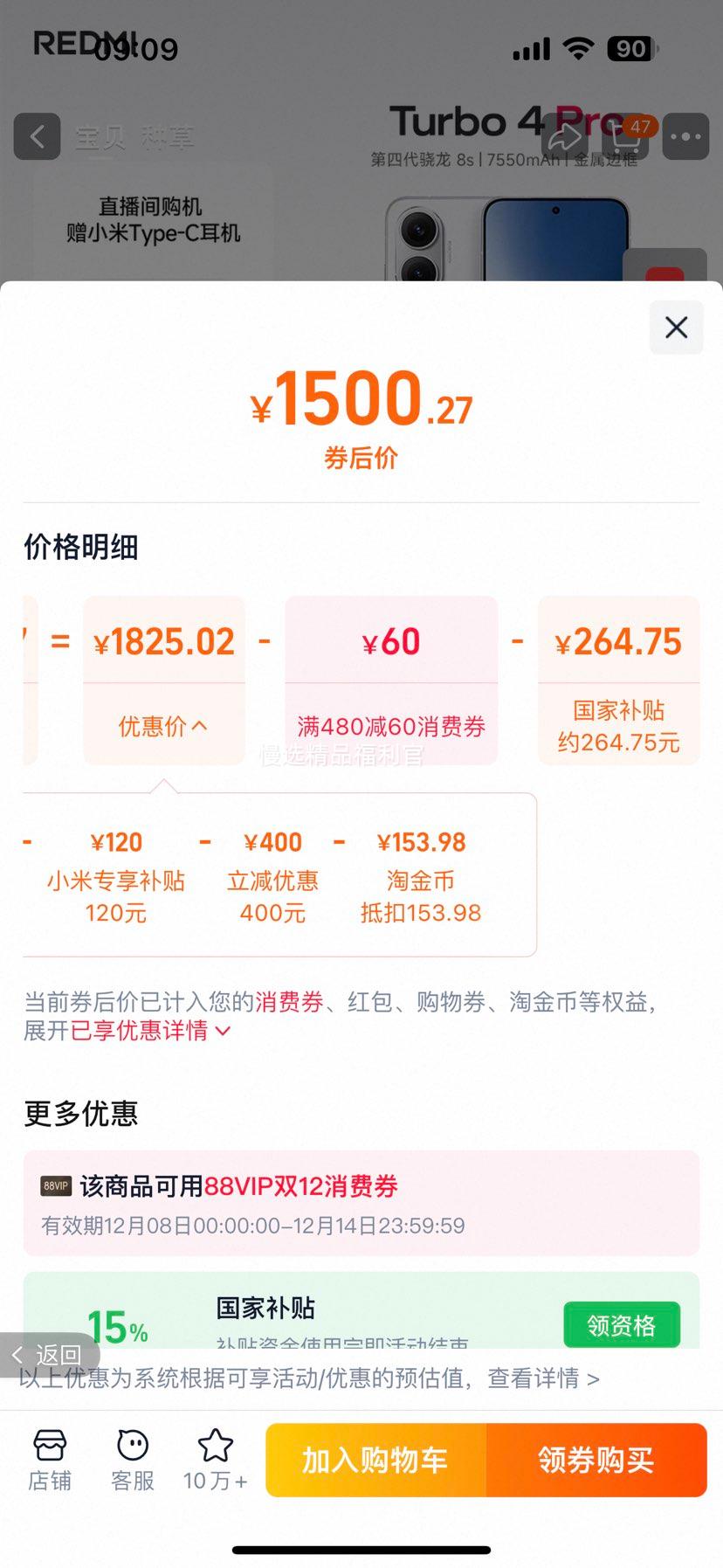The height and width of the screenshot is (1568, 723).
Task: Open the share icon near the product image
Action: click(567, 137)
